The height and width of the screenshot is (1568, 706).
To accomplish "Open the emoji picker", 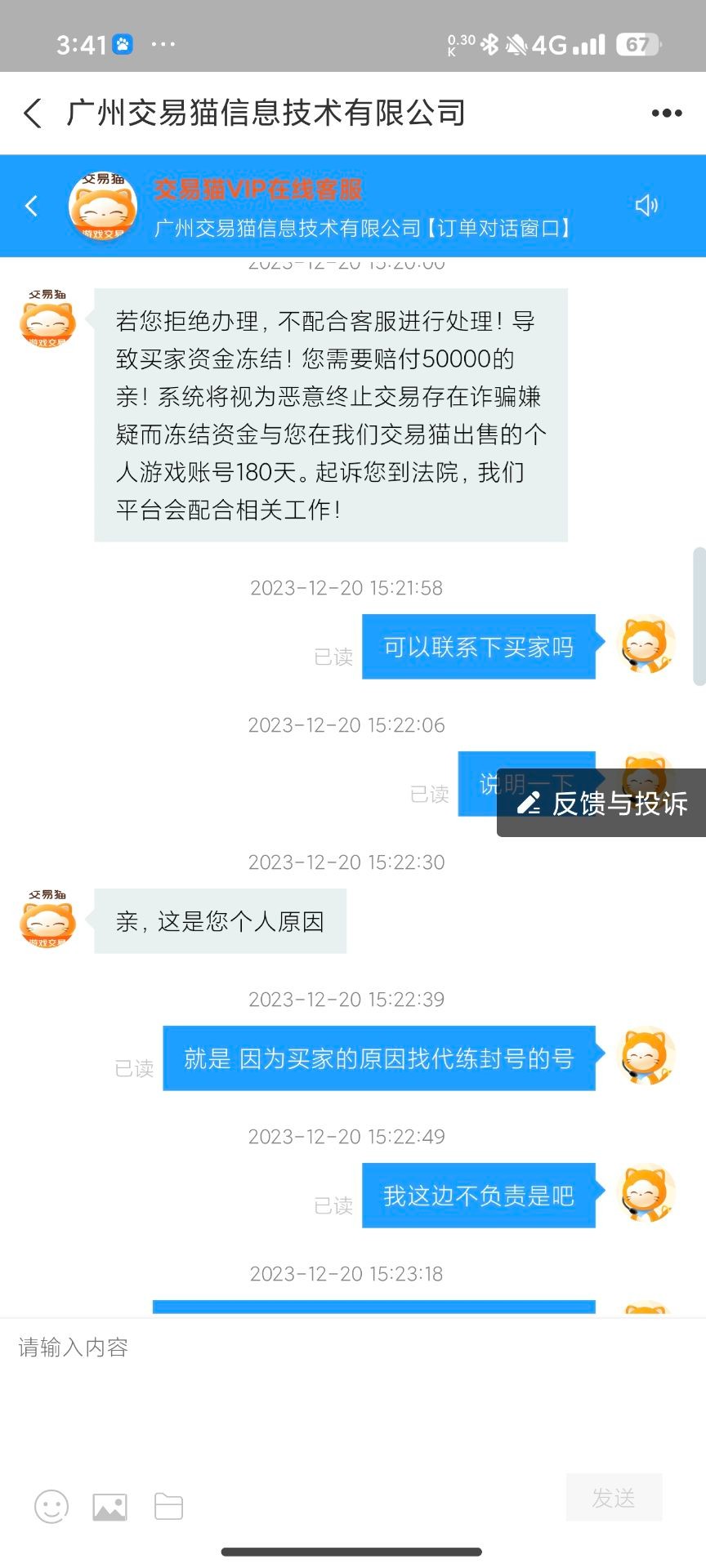I will 51,1506.
